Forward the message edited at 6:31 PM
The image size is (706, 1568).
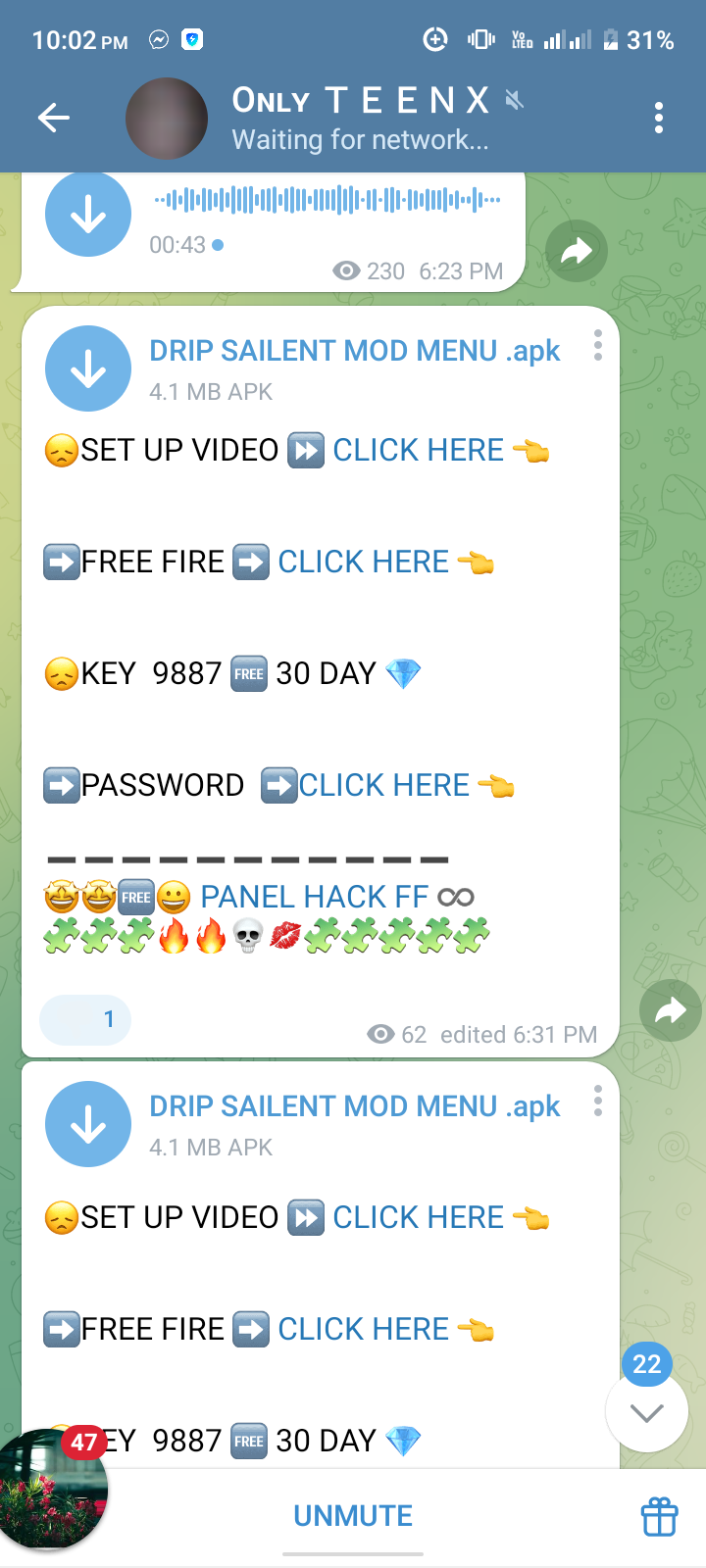tap(670, 1010)
